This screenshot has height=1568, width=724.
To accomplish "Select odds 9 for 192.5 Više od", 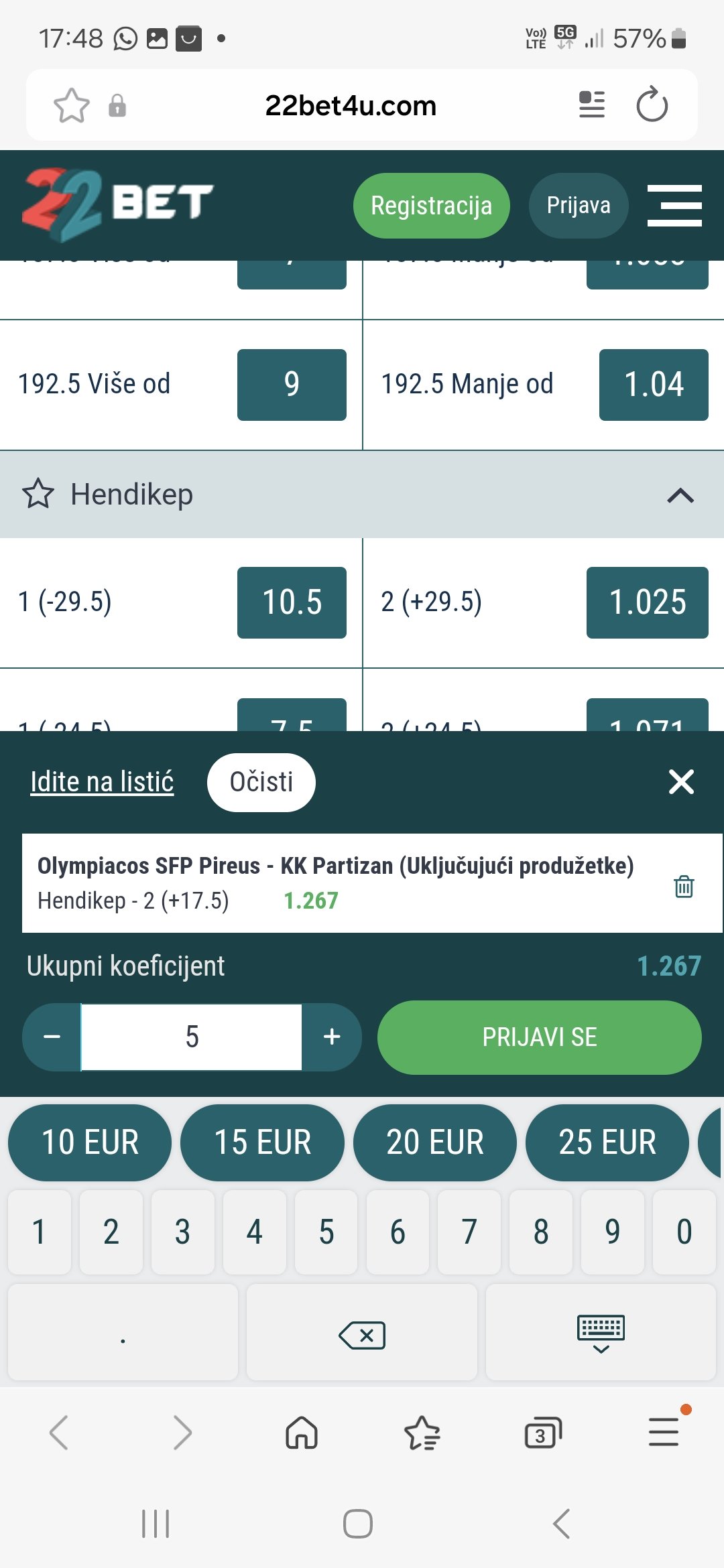I will click(x=292, y=385).
